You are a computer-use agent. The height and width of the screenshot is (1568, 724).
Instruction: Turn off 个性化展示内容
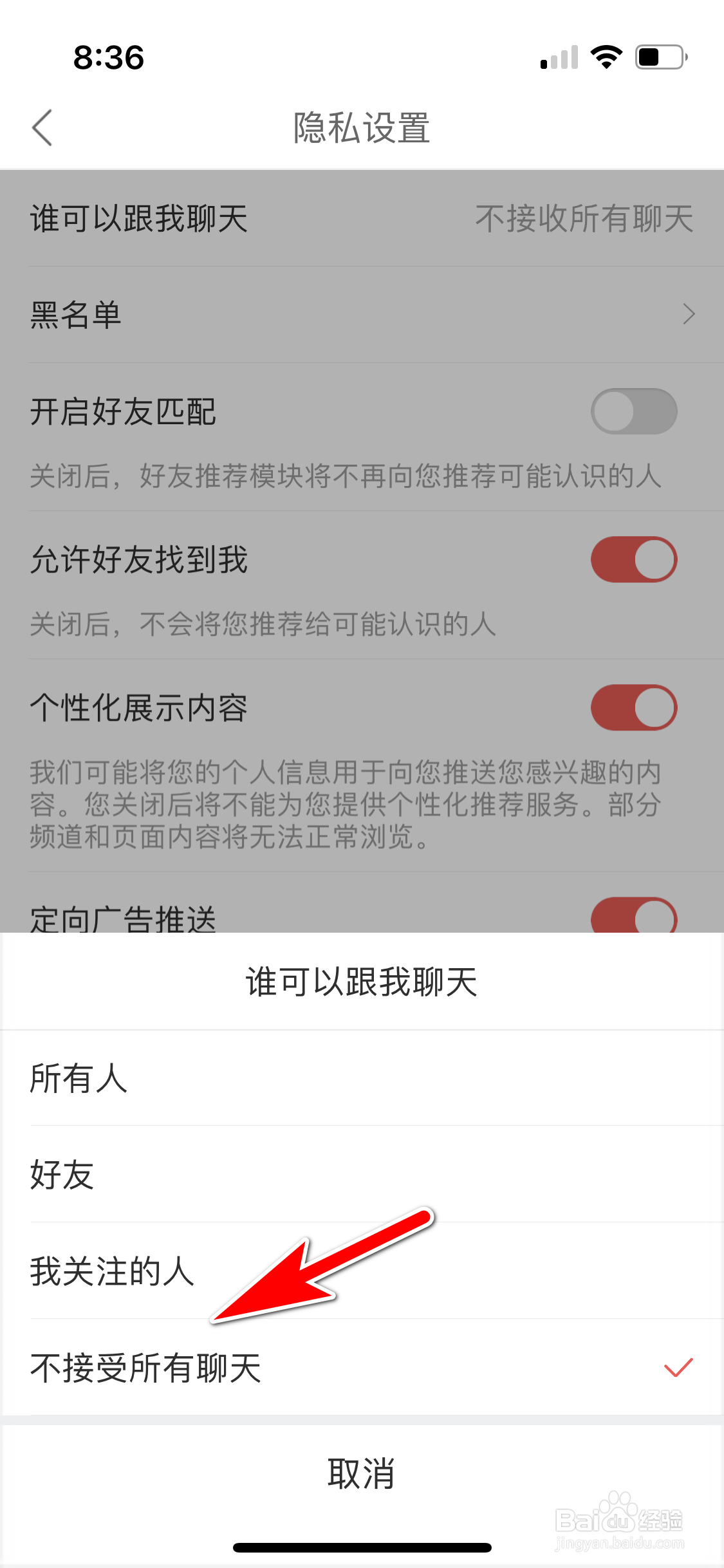tap(633, 706)
